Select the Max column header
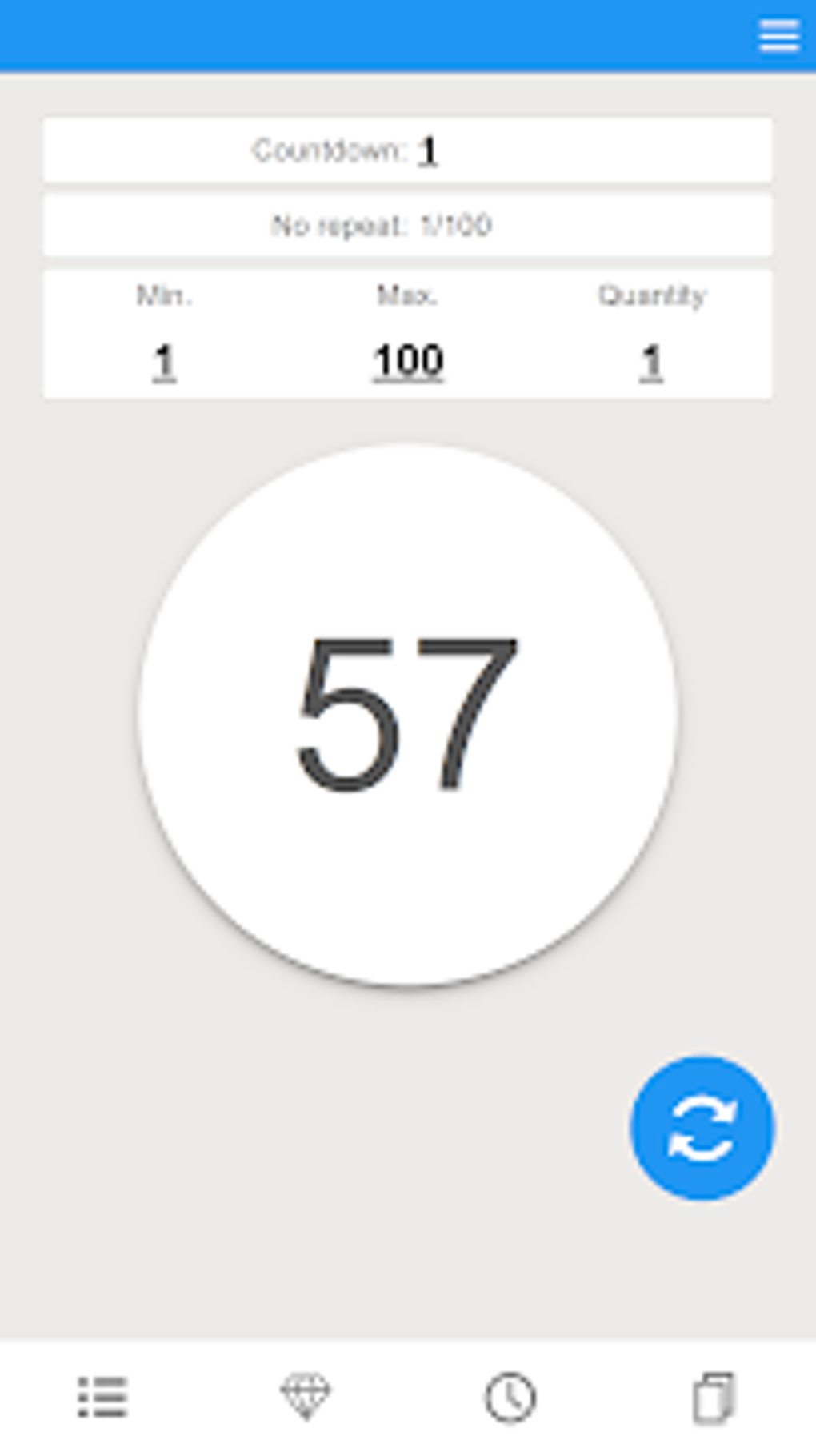This screenshot has height=1456, width=816. pos(407,295)
